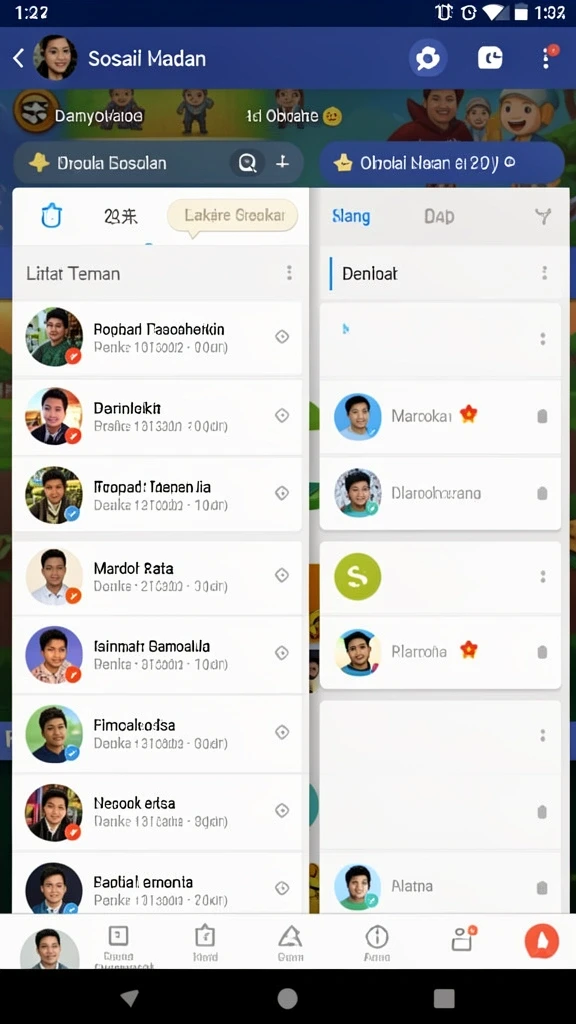Tap the Lakare Grookar chip
The image size is (576, 1024).
(233, 215)
